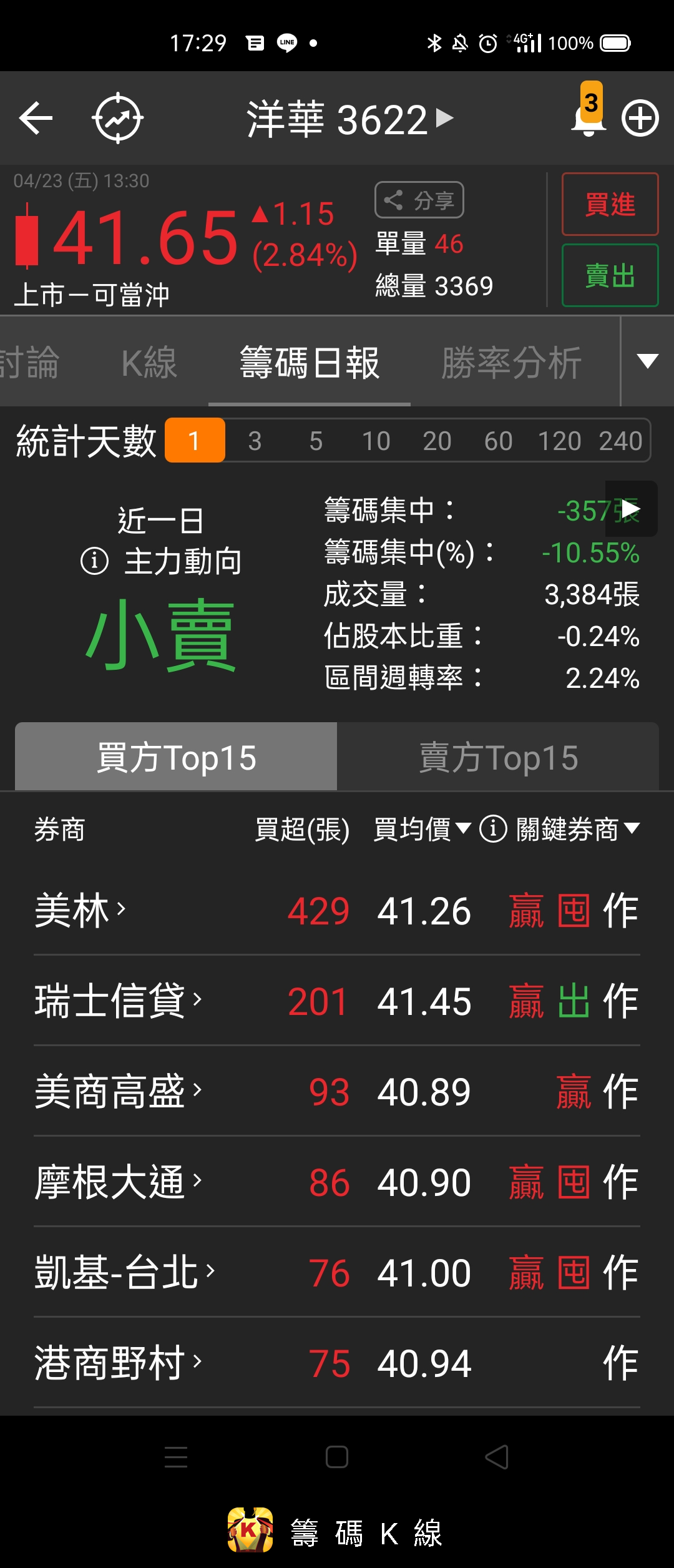The image size is (674, 1568).
Task: Switch to the 勝率分析 tab
Action: click(x=512, y=363)
